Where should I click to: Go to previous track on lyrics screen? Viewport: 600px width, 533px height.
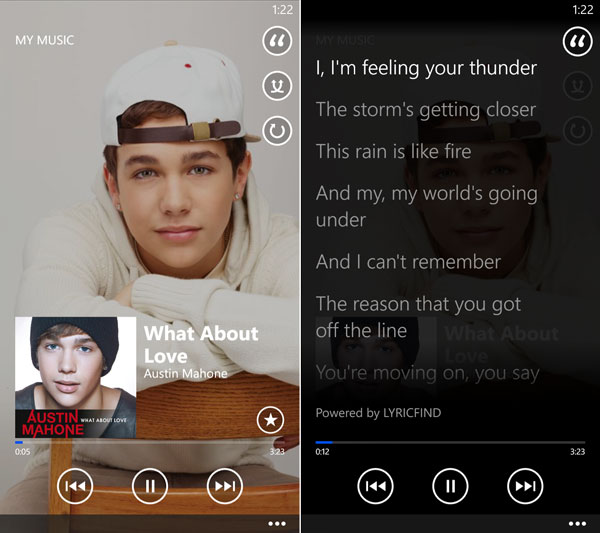click(x=375, y=486)
